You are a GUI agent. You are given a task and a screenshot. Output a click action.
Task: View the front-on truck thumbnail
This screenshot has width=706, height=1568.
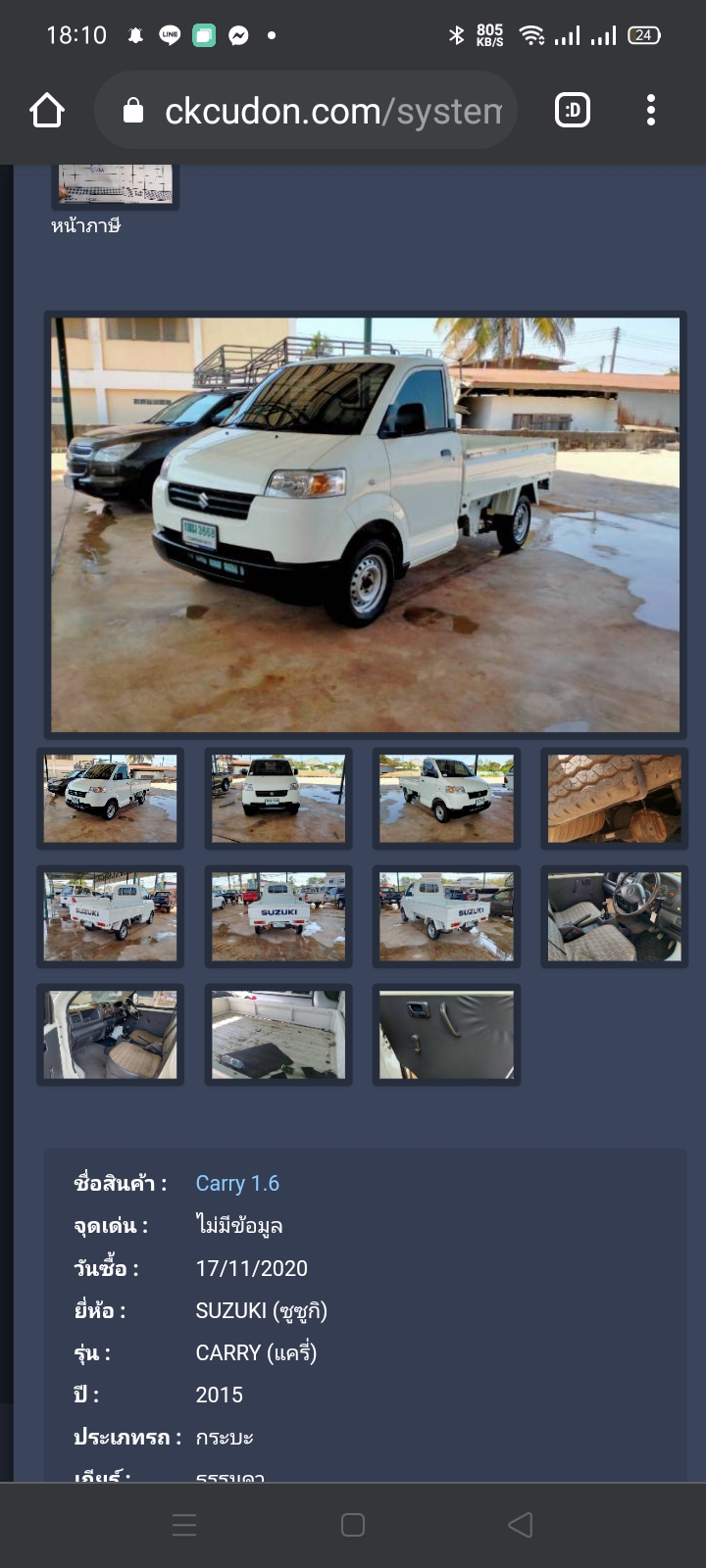coord(278,798)
